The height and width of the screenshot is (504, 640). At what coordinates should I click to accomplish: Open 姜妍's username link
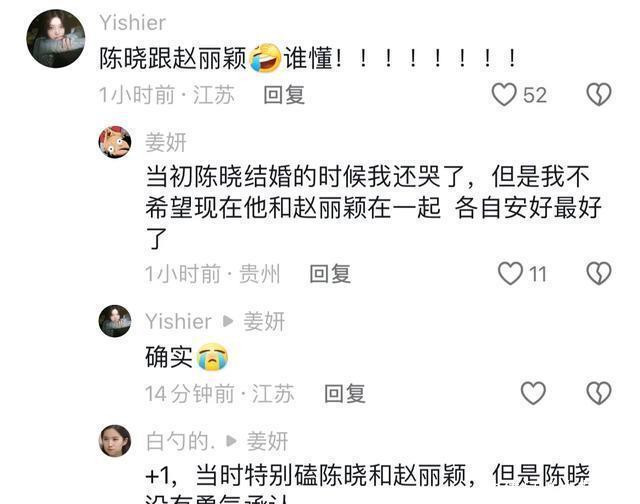[166, 142]
